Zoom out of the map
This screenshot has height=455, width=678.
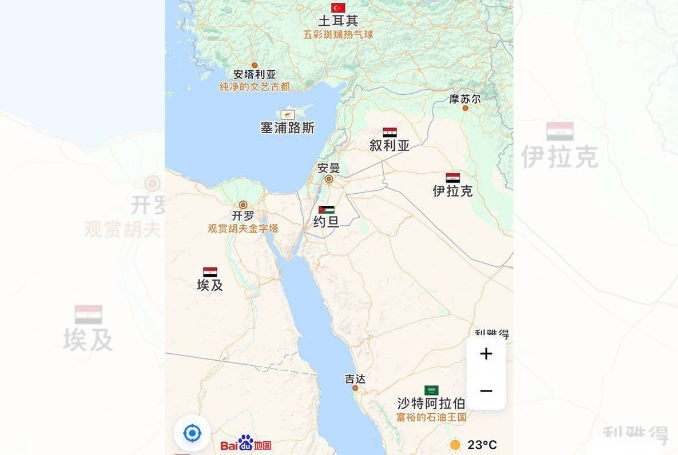(x=486, y=391)
